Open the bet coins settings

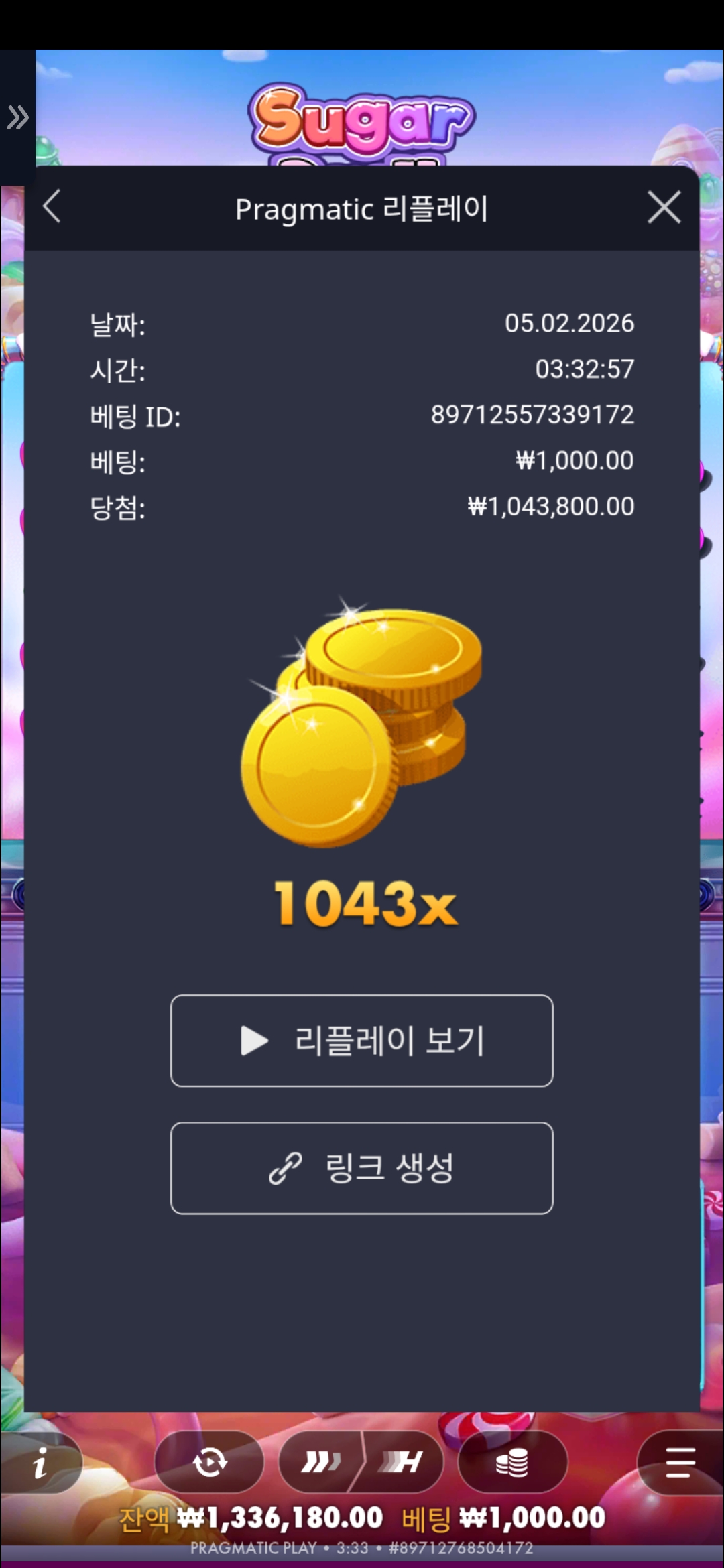(x=512, y=1462)
